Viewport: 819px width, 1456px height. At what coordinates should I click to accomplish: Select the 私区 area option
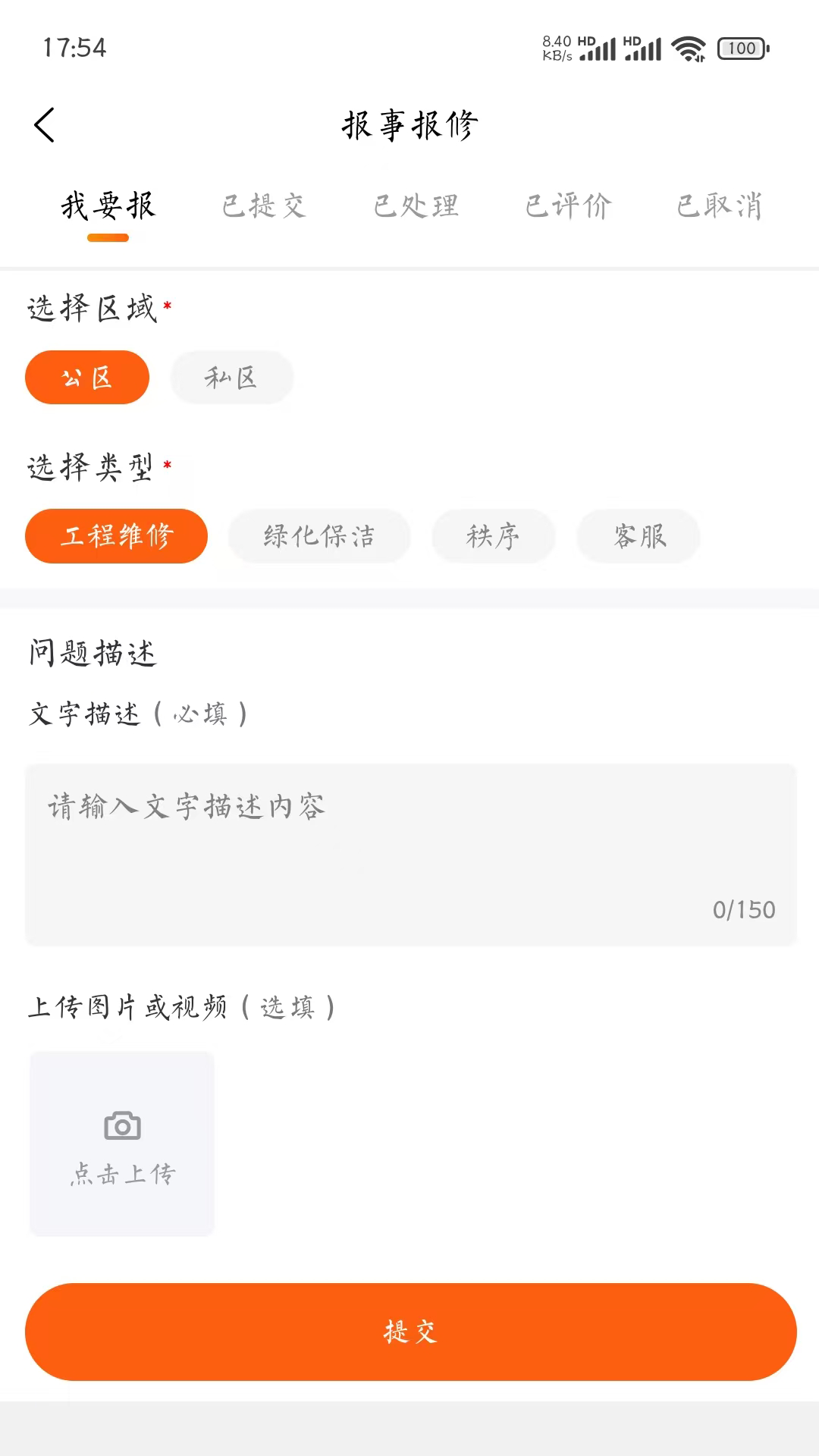pos(231,377)
